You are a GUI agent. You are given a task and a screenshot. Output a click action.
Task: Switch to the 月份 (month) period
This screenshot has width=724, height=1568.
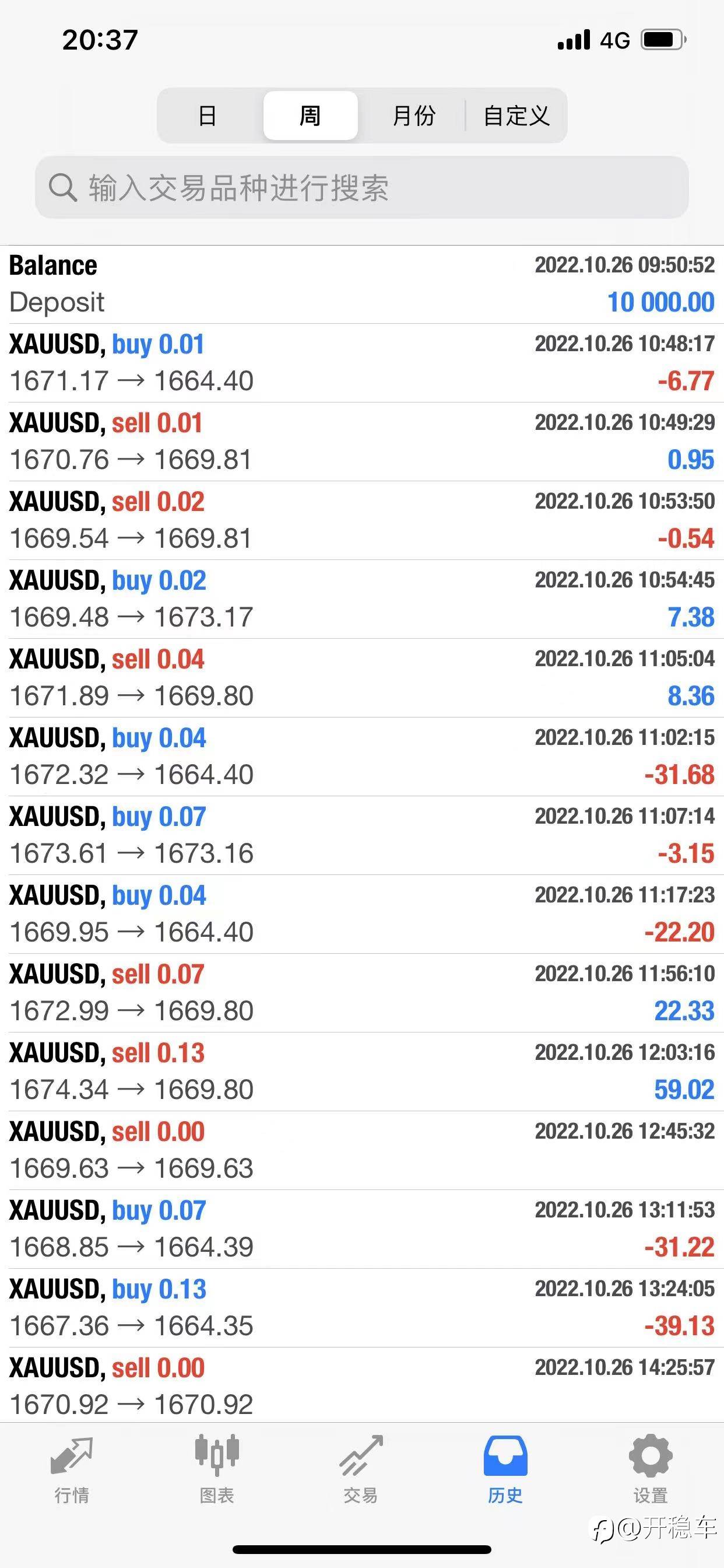pos(414,116)
